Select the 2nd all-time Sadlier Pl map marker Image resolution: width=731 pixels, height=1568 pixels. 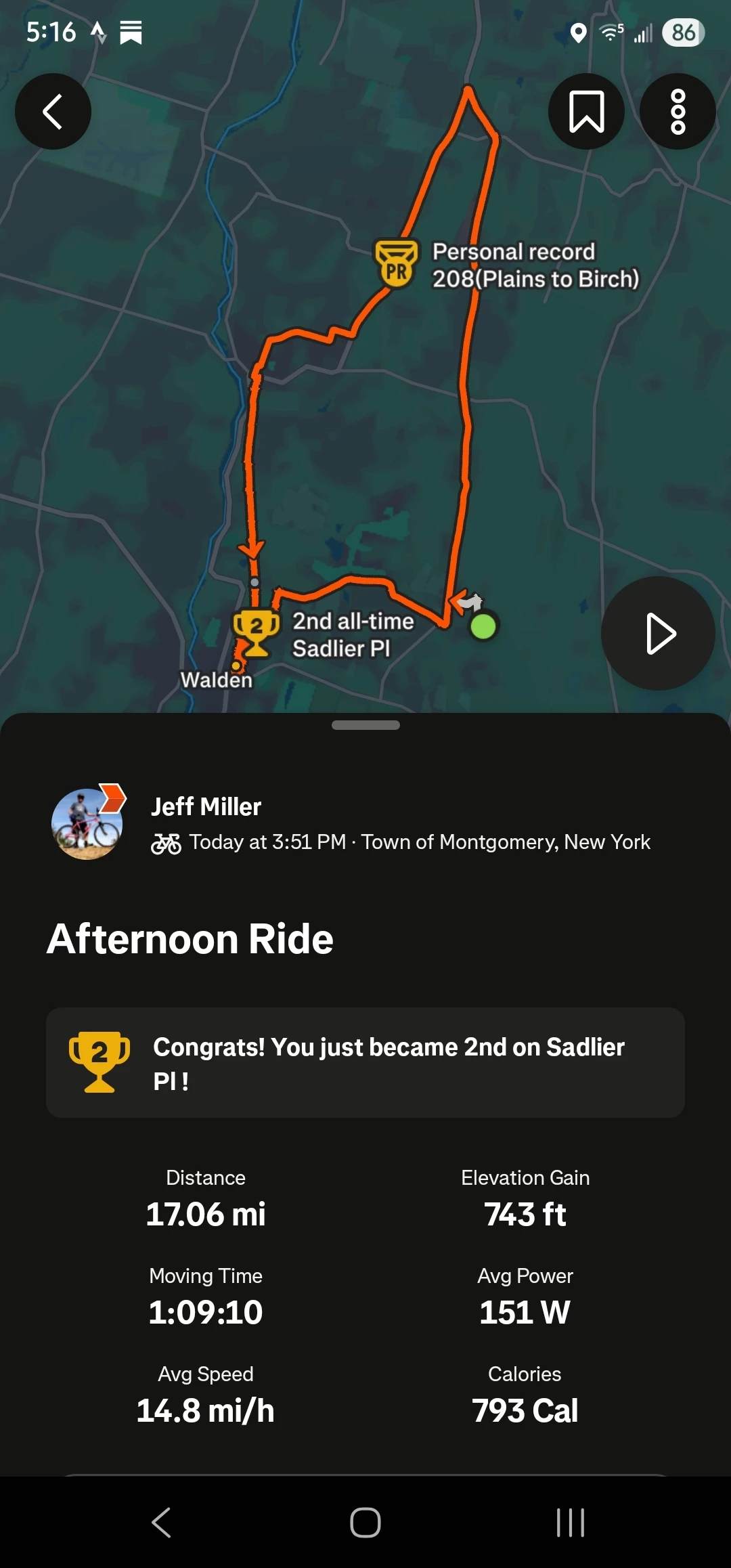[256, 632]
